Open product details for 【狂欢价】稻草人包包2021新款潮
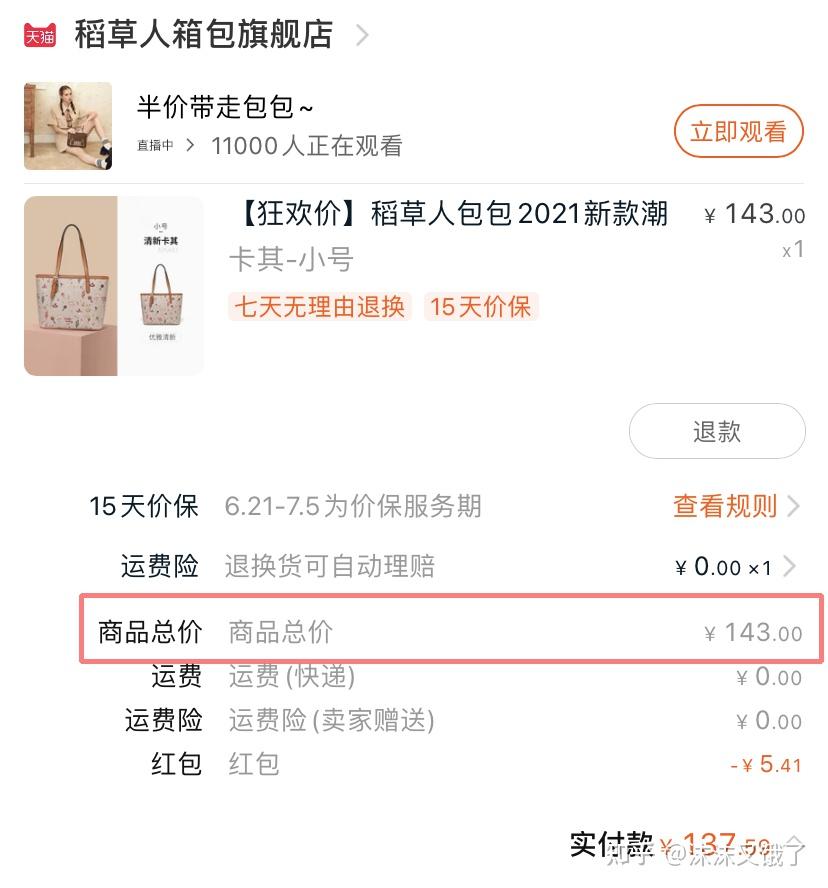828x888 pixels. point(453,214)
